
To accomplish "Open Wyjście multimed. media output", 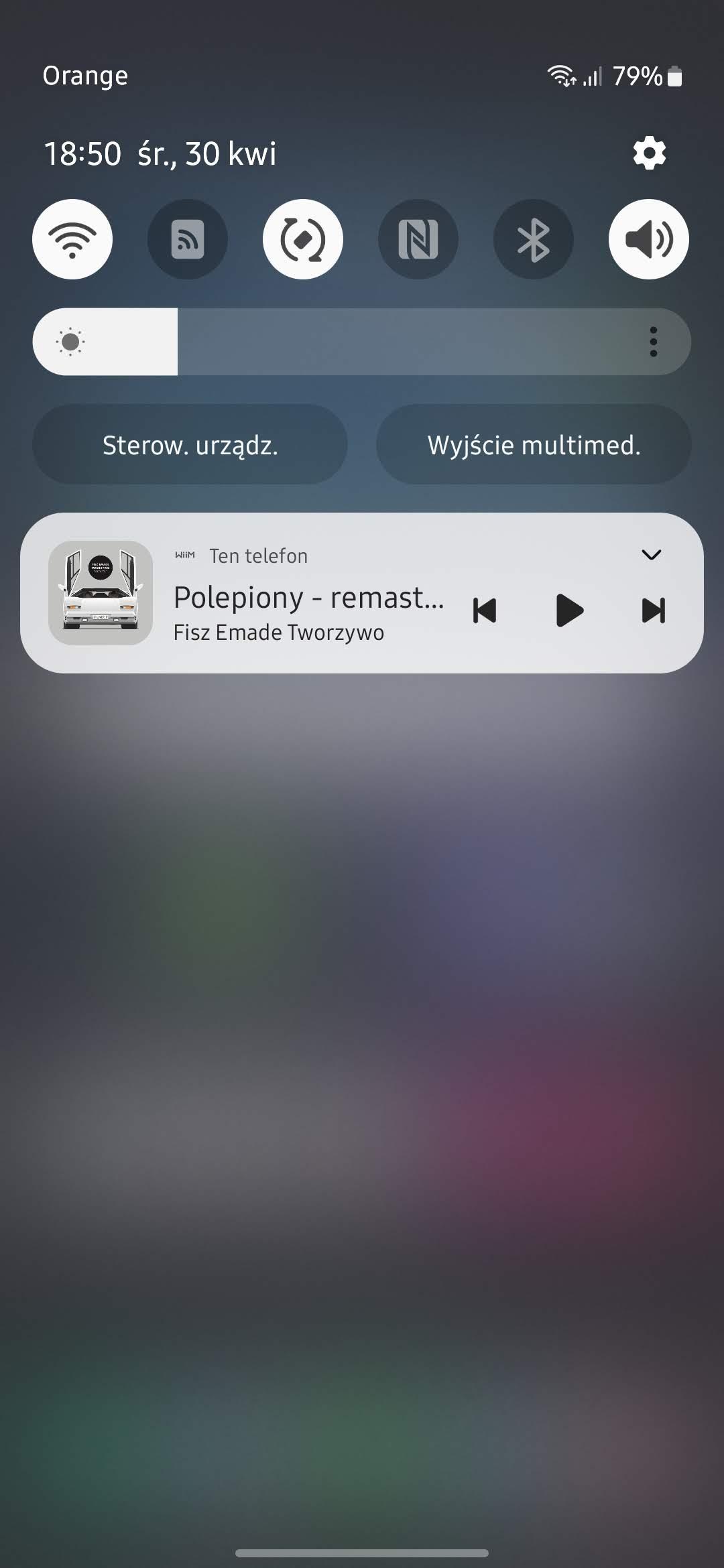I will pyautogui.click(x=534, y=444).
